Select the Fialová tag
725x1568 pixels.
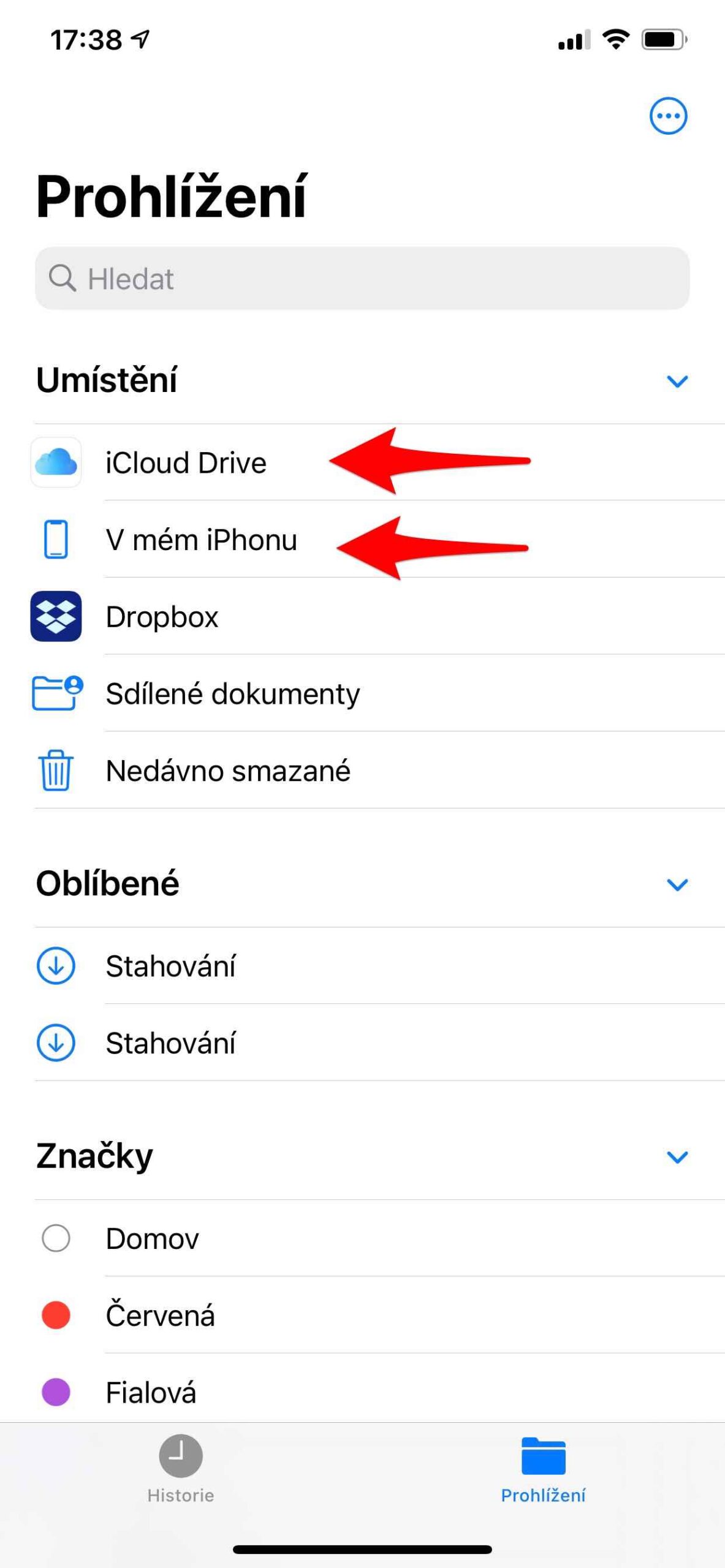click(150, 1393)
